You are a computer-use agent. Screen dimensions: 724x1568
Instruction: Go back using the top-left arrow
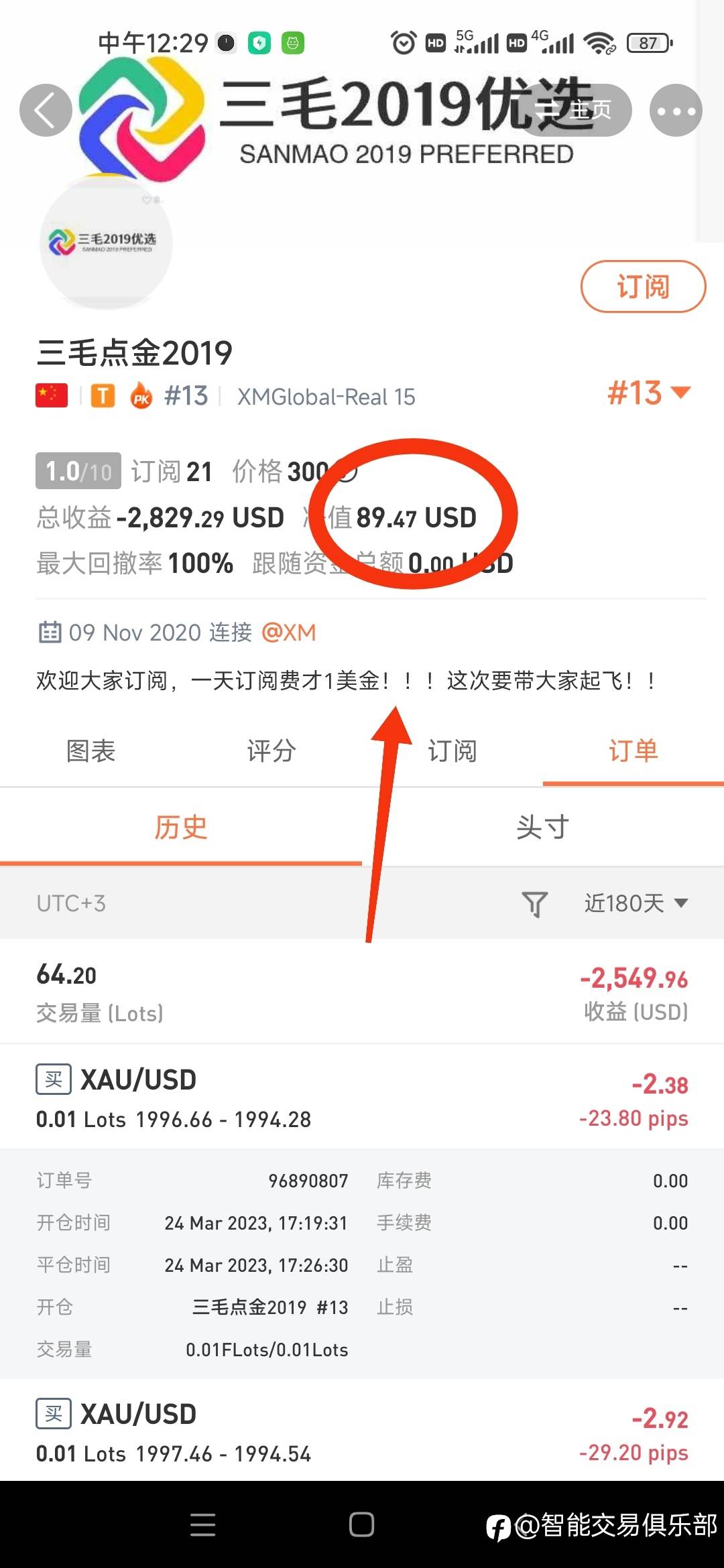tap(46, 110)
